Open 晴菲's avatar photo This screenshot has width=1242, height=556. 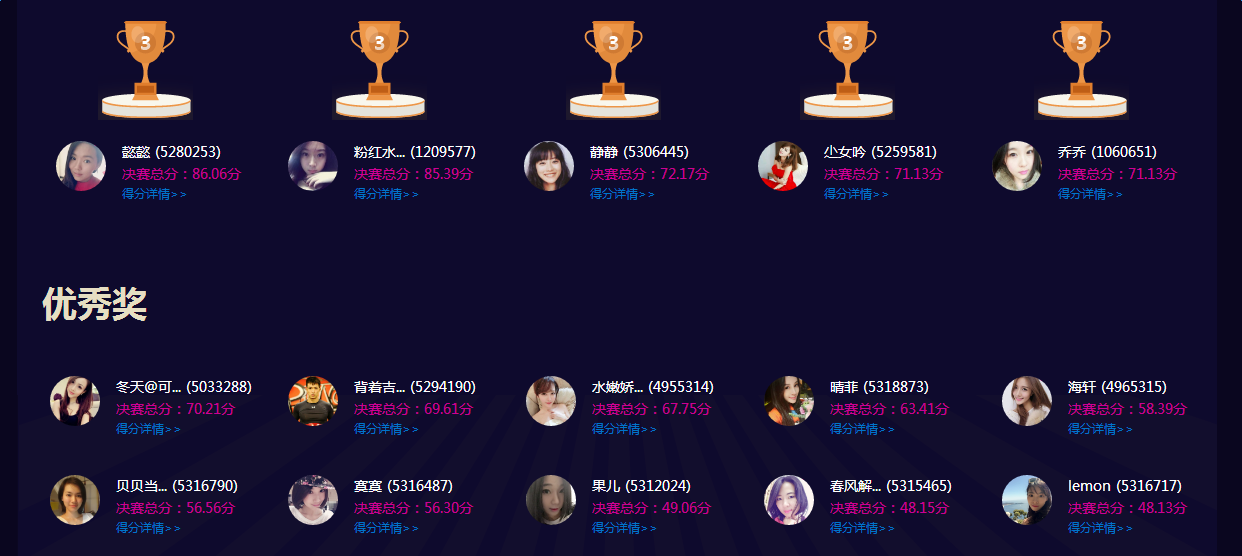tap(789, 401)
